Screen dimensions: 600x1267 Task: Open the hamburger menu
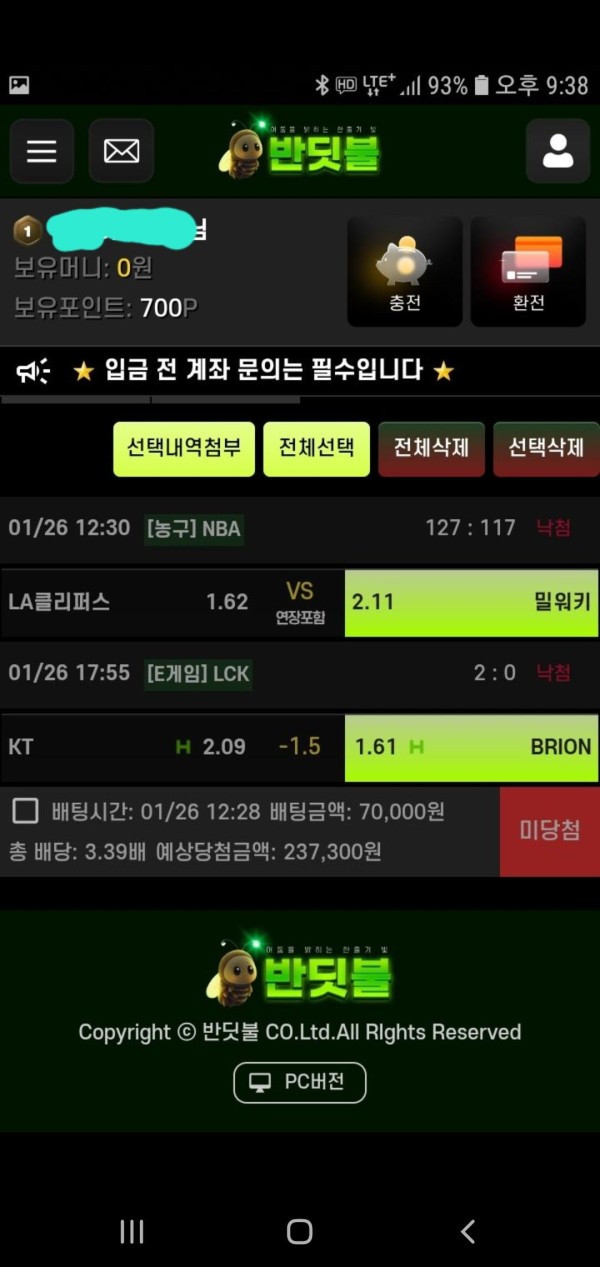[42, 151]
